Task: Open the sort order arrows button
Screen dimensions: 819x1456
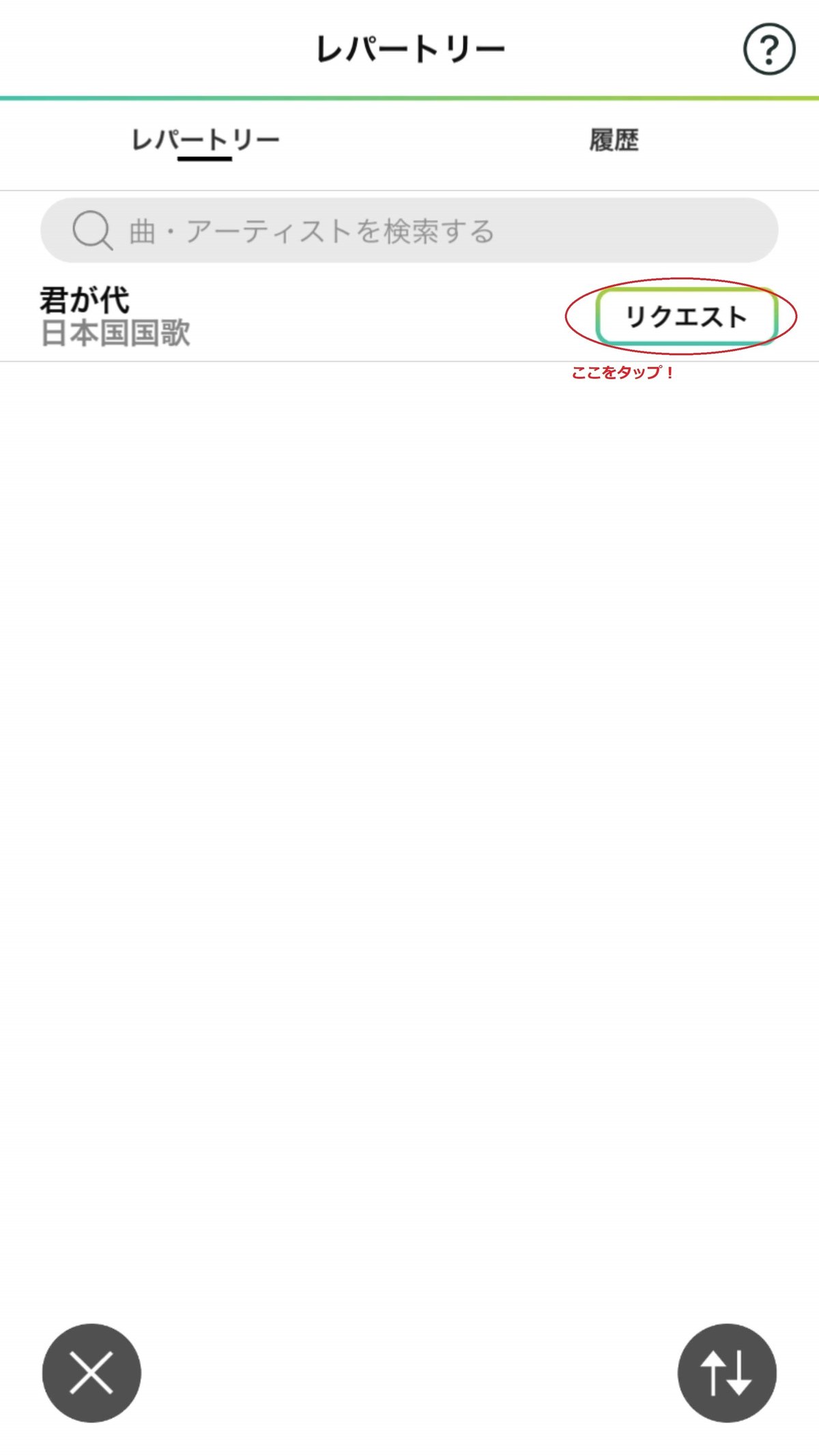Action: 727,1373
